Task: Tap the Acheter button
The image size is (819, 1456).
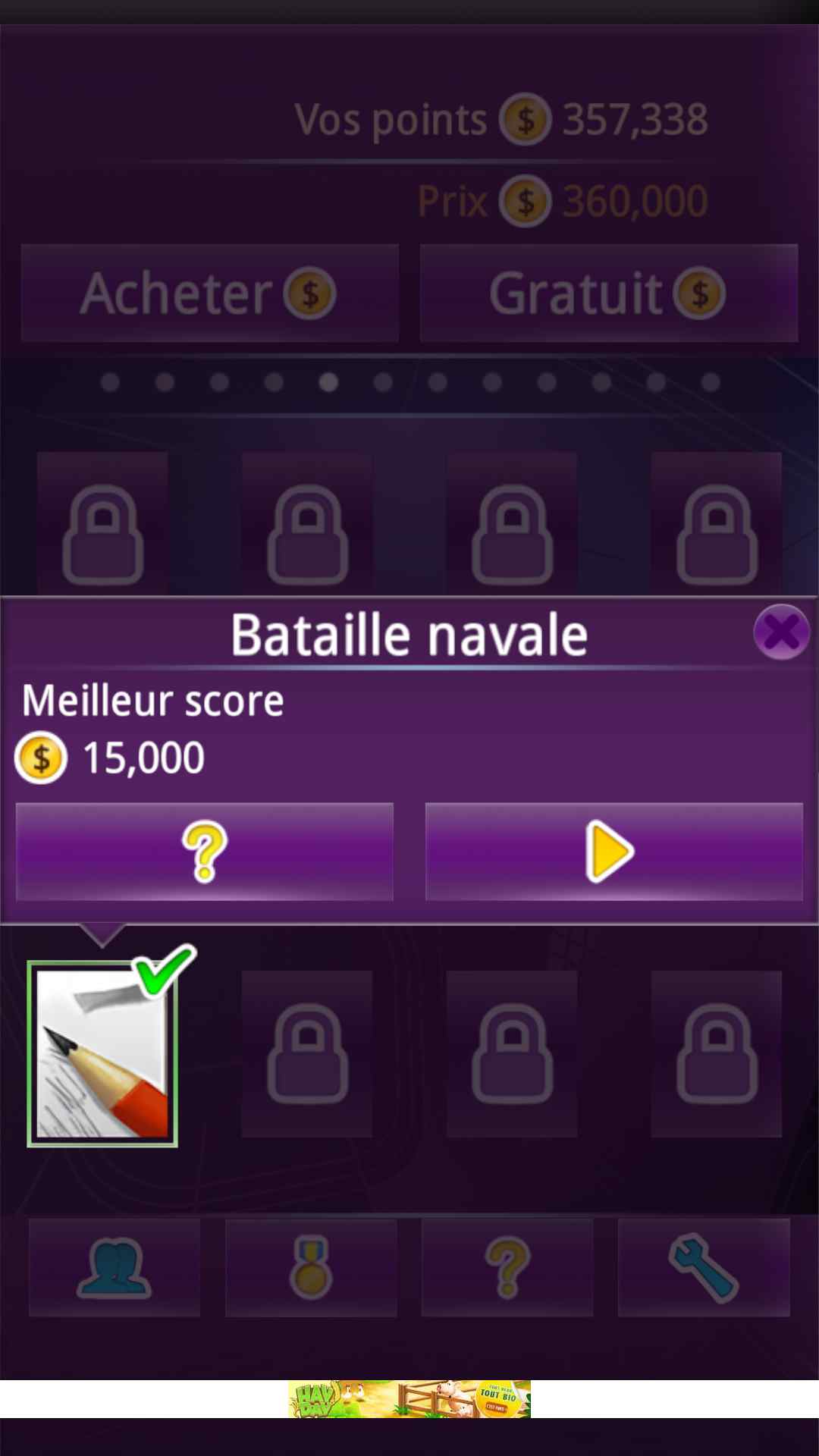Action: pos(210,293)
